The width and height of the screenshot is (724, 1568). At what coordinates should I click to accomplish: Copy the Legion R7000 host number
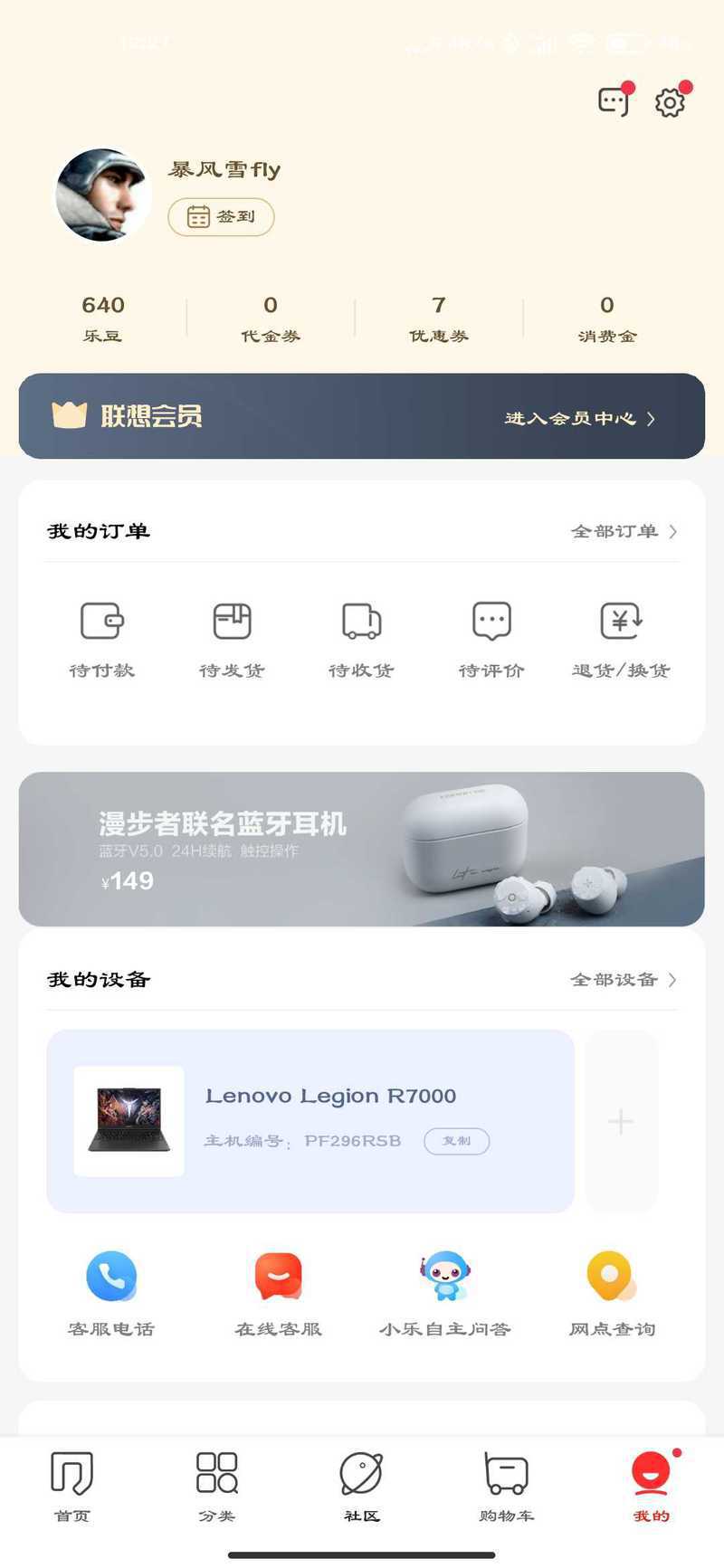click(x=457, y=1141)
